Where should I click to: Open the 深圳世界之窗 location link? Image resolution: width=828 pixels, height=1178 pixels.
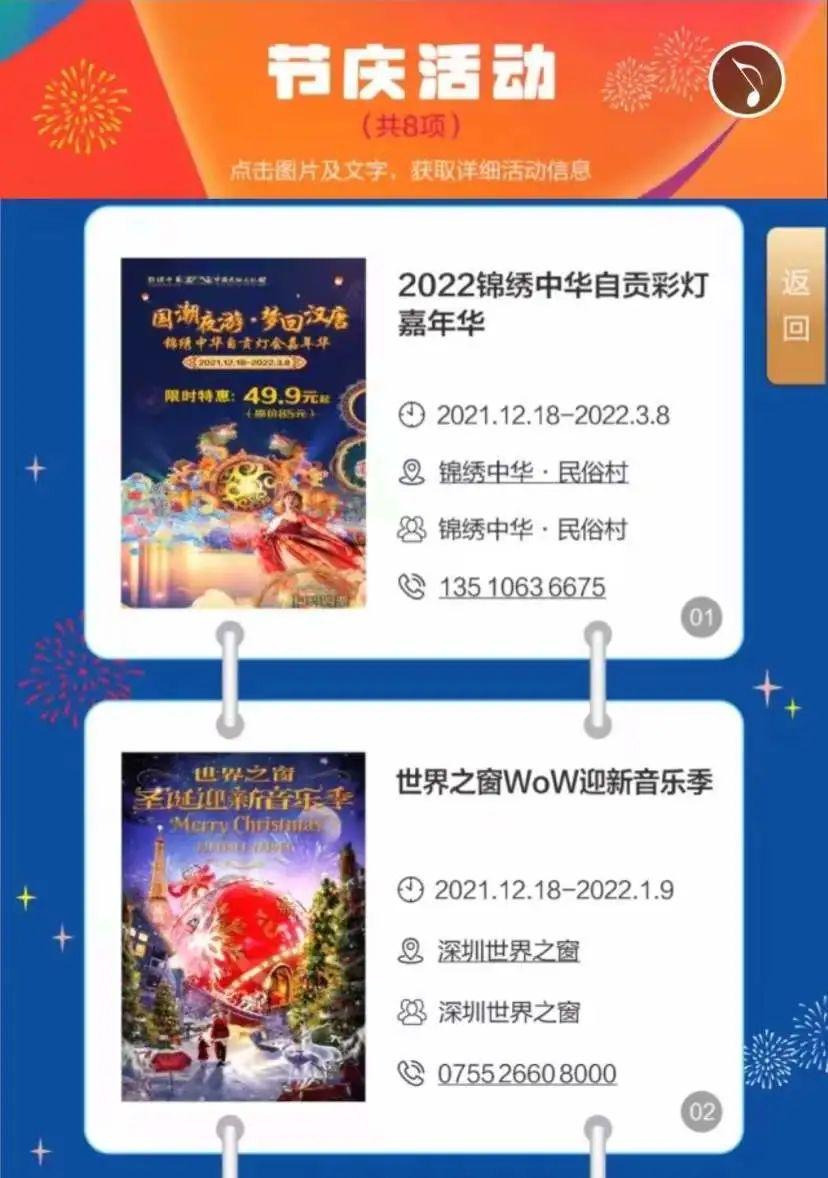click(x=508, y=951)
